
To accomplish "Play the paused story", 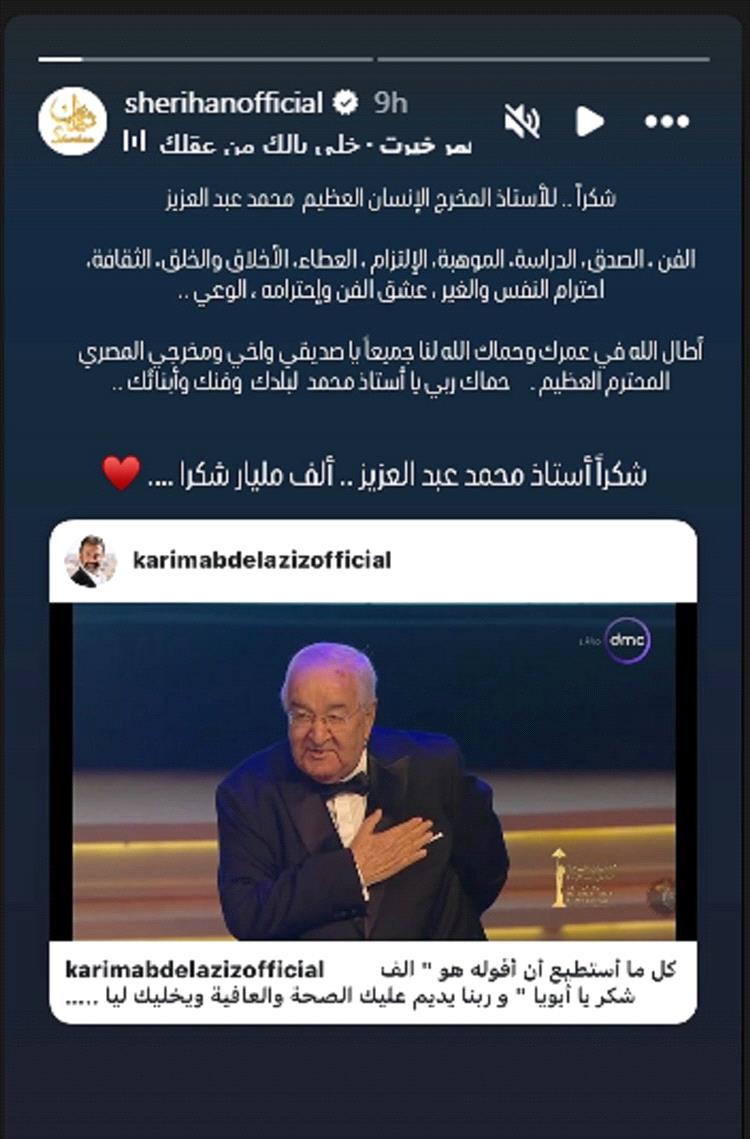I will [589, 122].
